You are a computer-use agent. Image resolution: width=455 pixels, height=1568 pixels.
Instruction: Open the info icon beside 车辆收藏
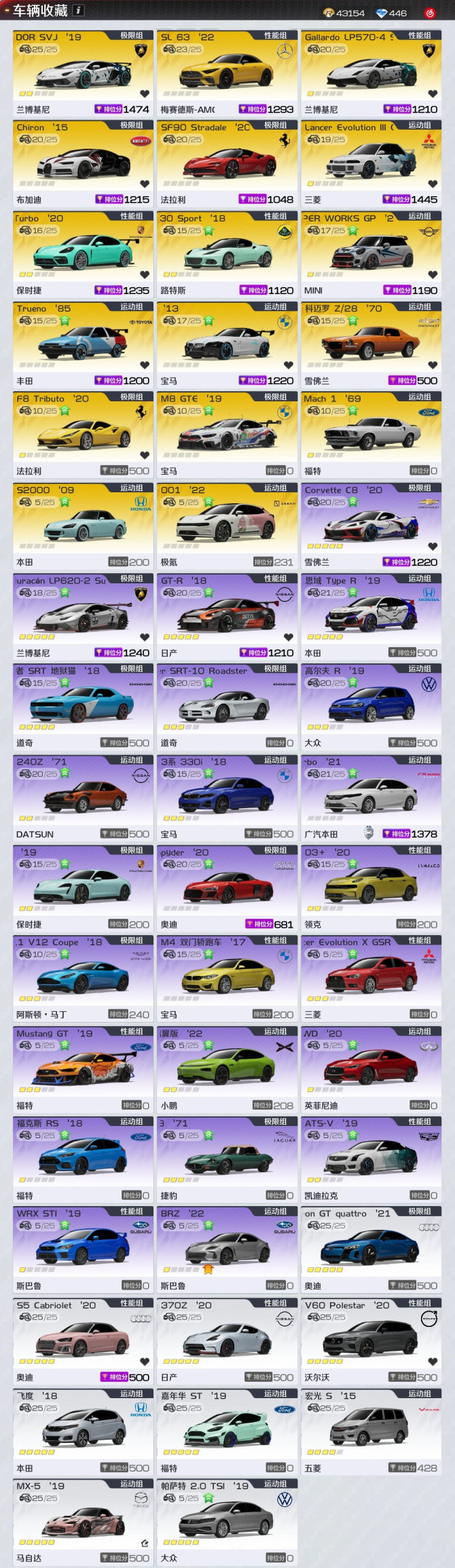[78, 10]
